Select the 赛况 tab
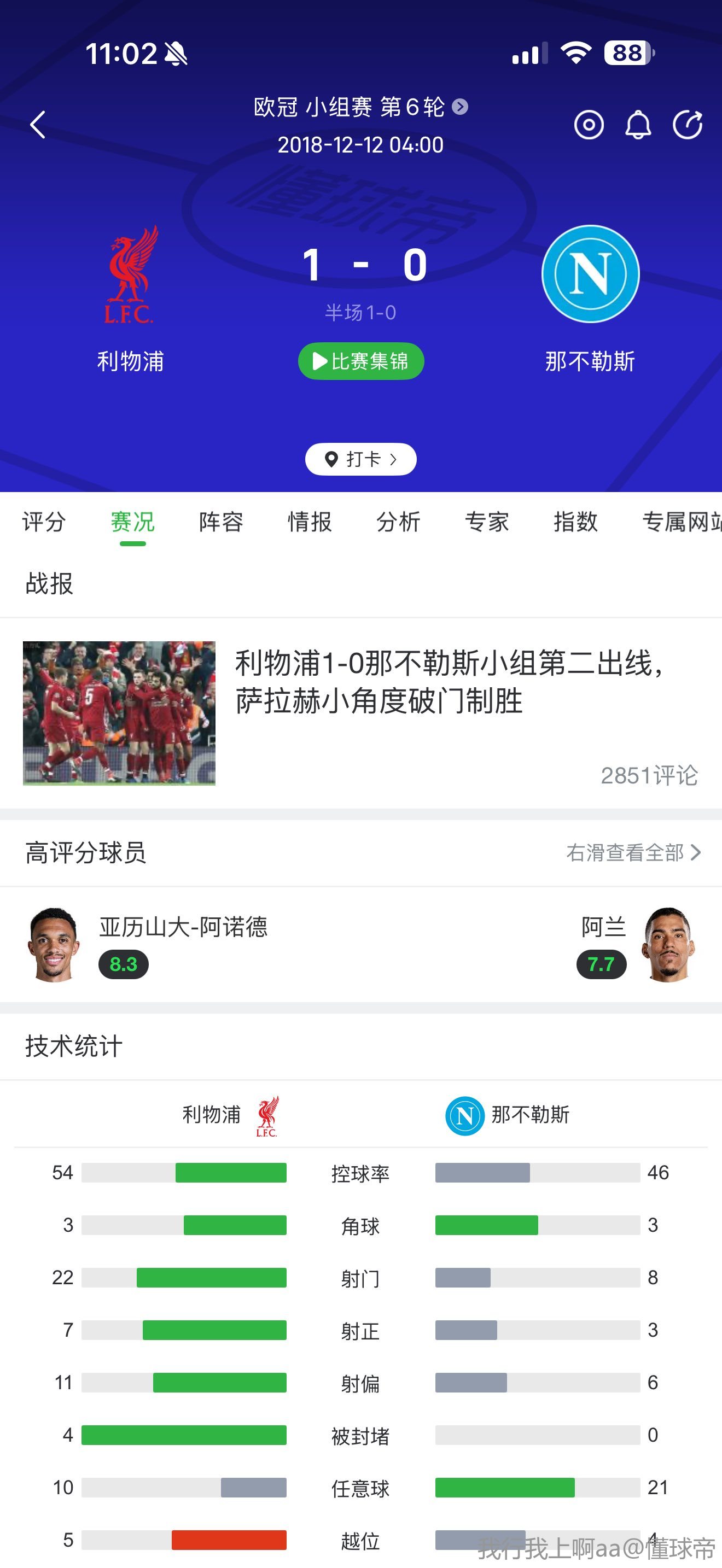 point(133,522)
